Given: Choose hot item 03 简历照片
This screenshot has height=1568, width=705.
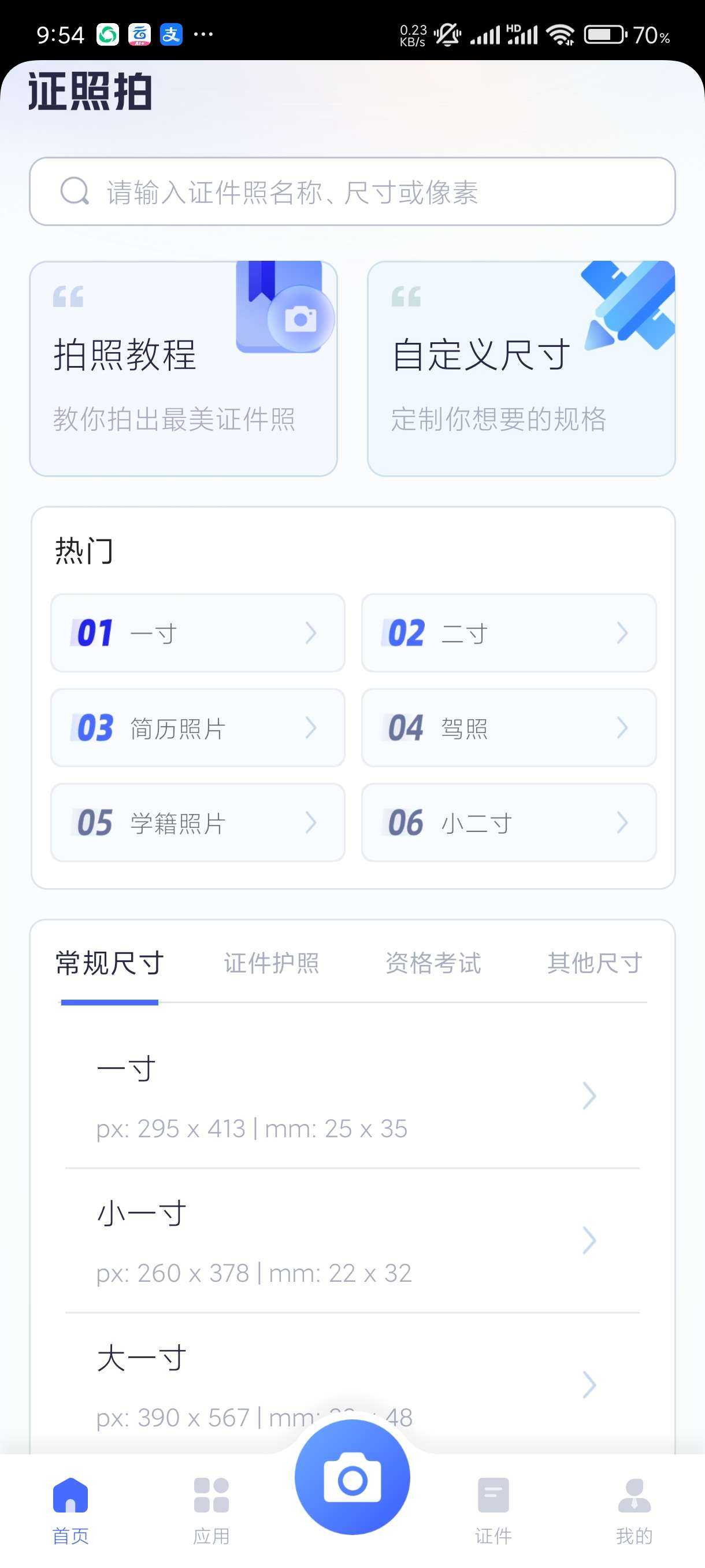Looking at the screenshot, I should click(x=198, y=728).
